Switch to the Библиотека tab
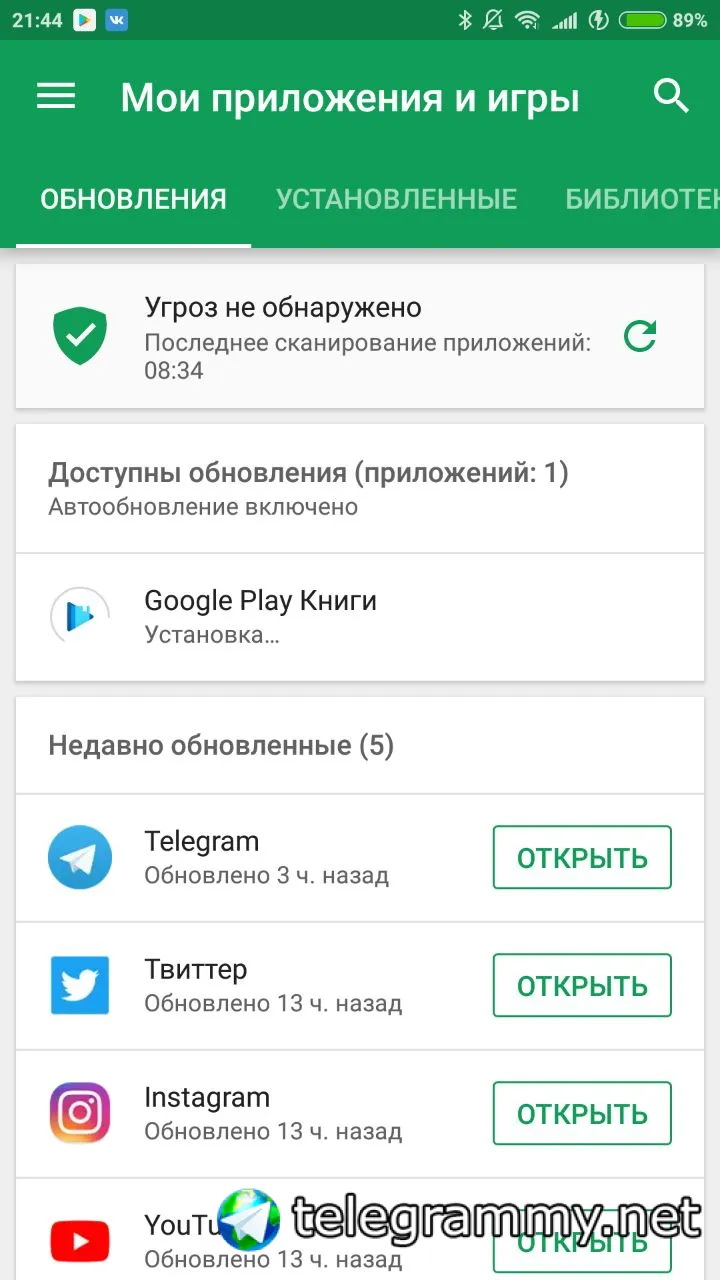720x1280 pixels. pyautogui.click(x=642, y=199)
